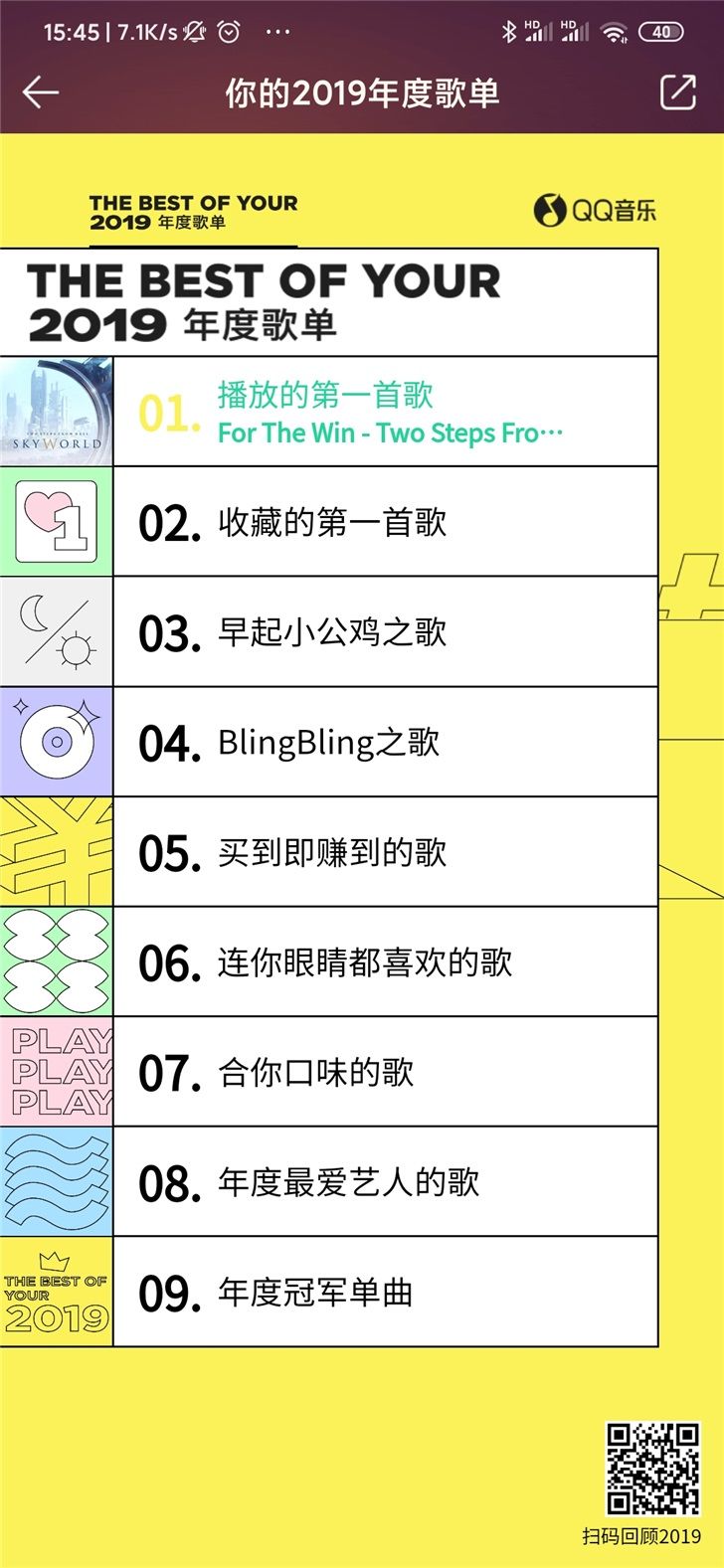Image resolution: width=724 pixels, height=1568 pixels.
Task: Go back using the arrow icon
Action: click(x=41, y=92)
